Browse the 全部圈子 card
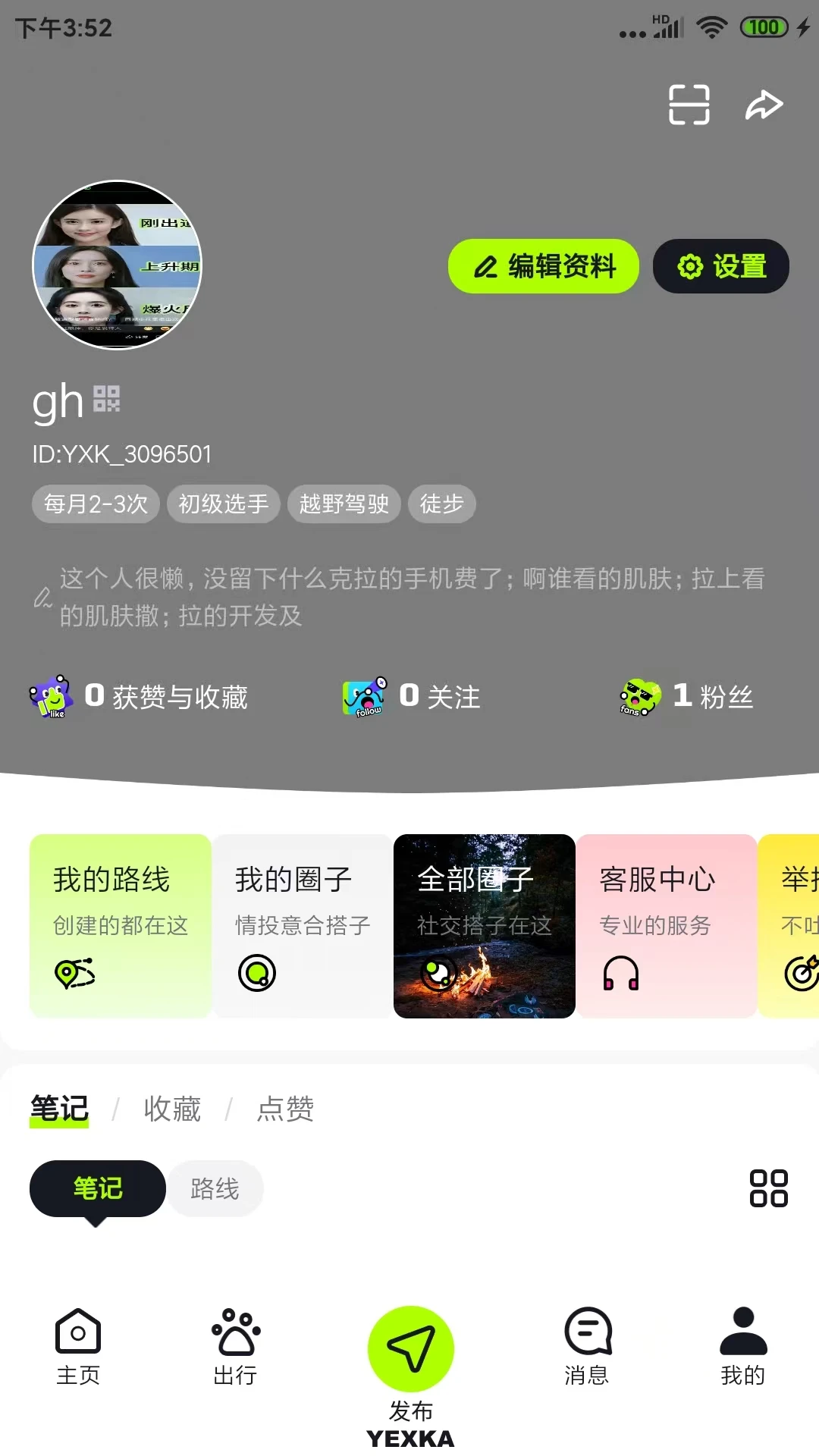The width and height of the screenshot is (819, 1456). click(x=485, y=926)
